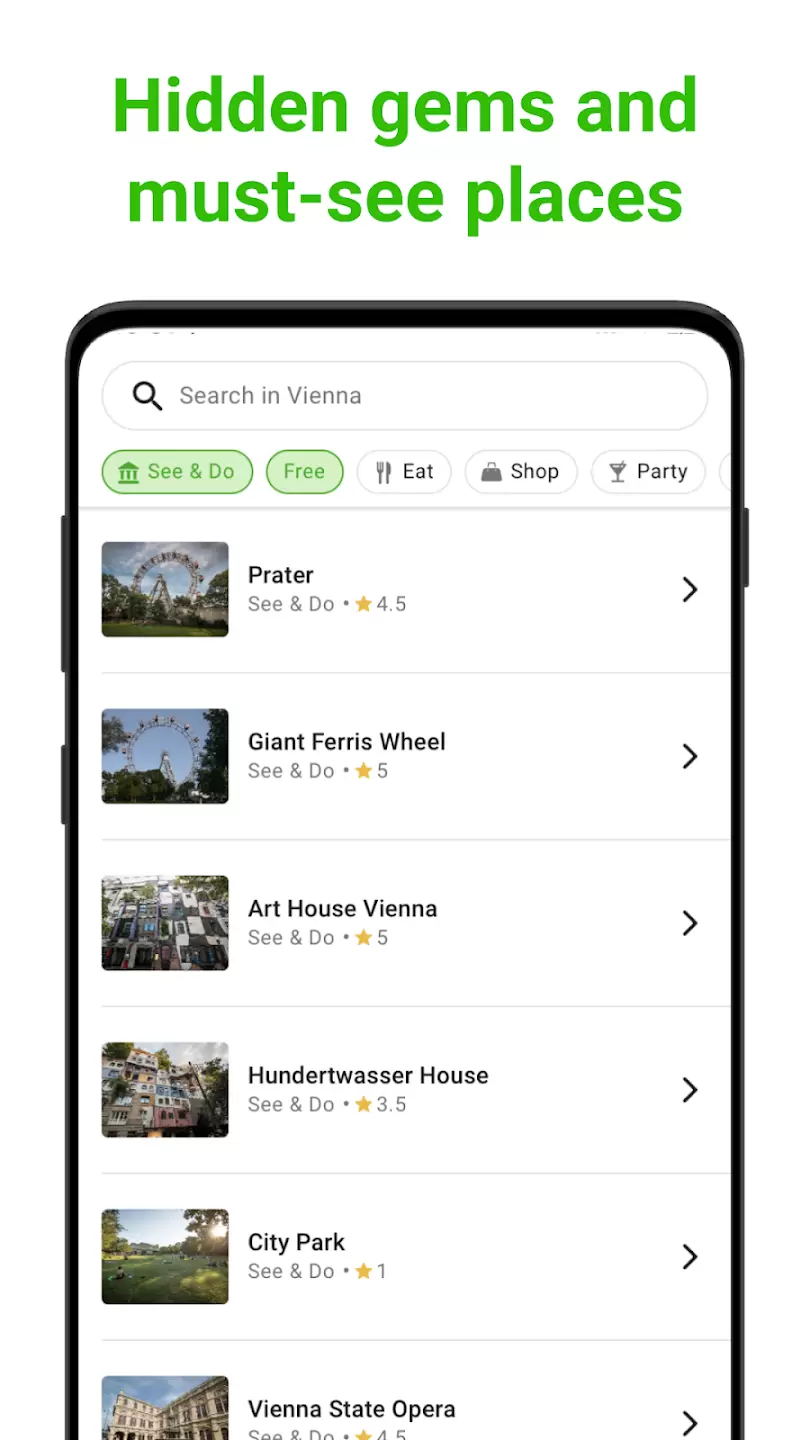The height and width of the screenshot is (1440, 810).
Task: Click the star icon on Hundertwasser House entry
Action: (x=366, y=1104)
